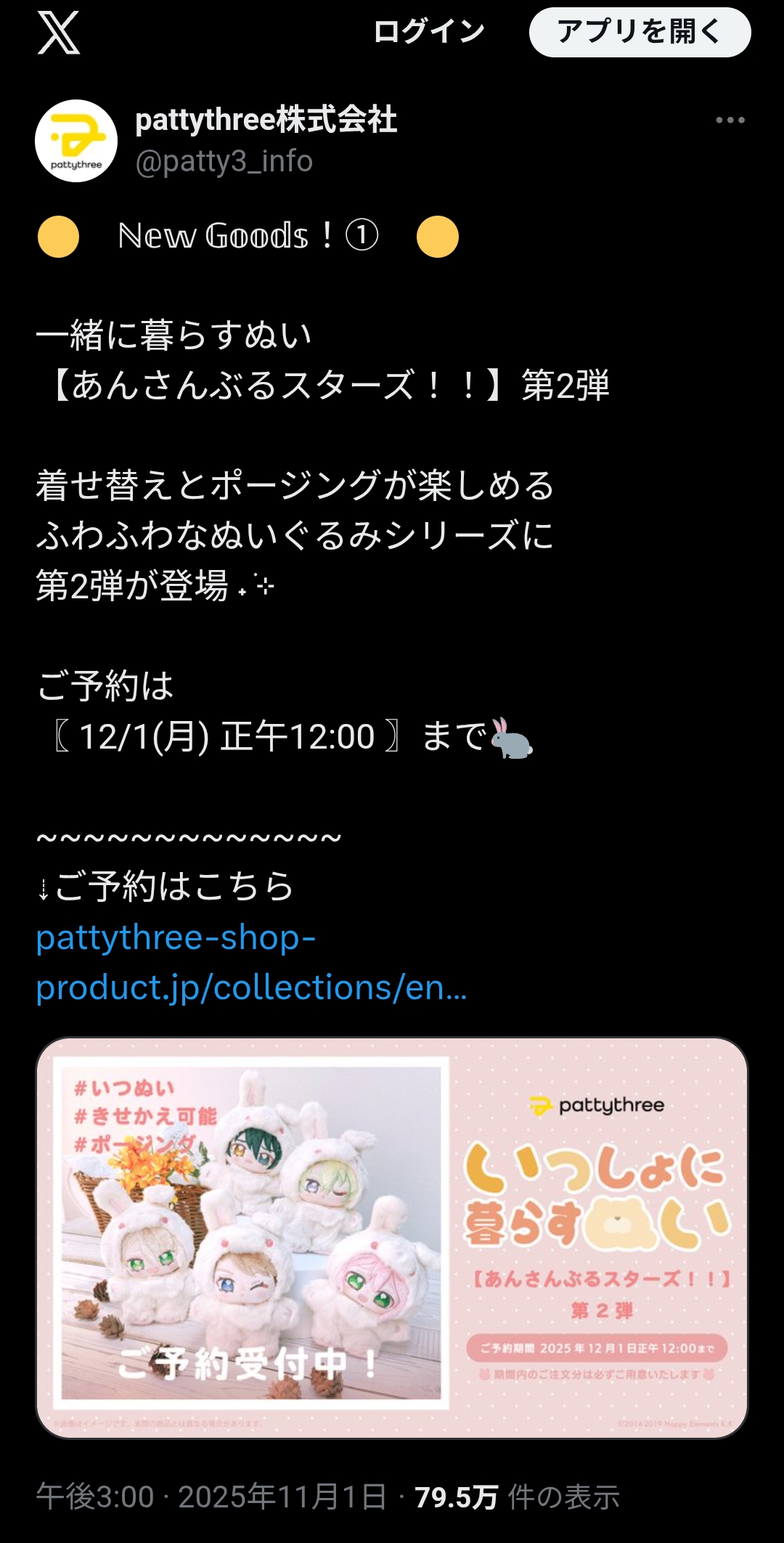The image size is (784, 1543).
Task: Open the post's three-dot overflow menu
Action: pos(730,121)
